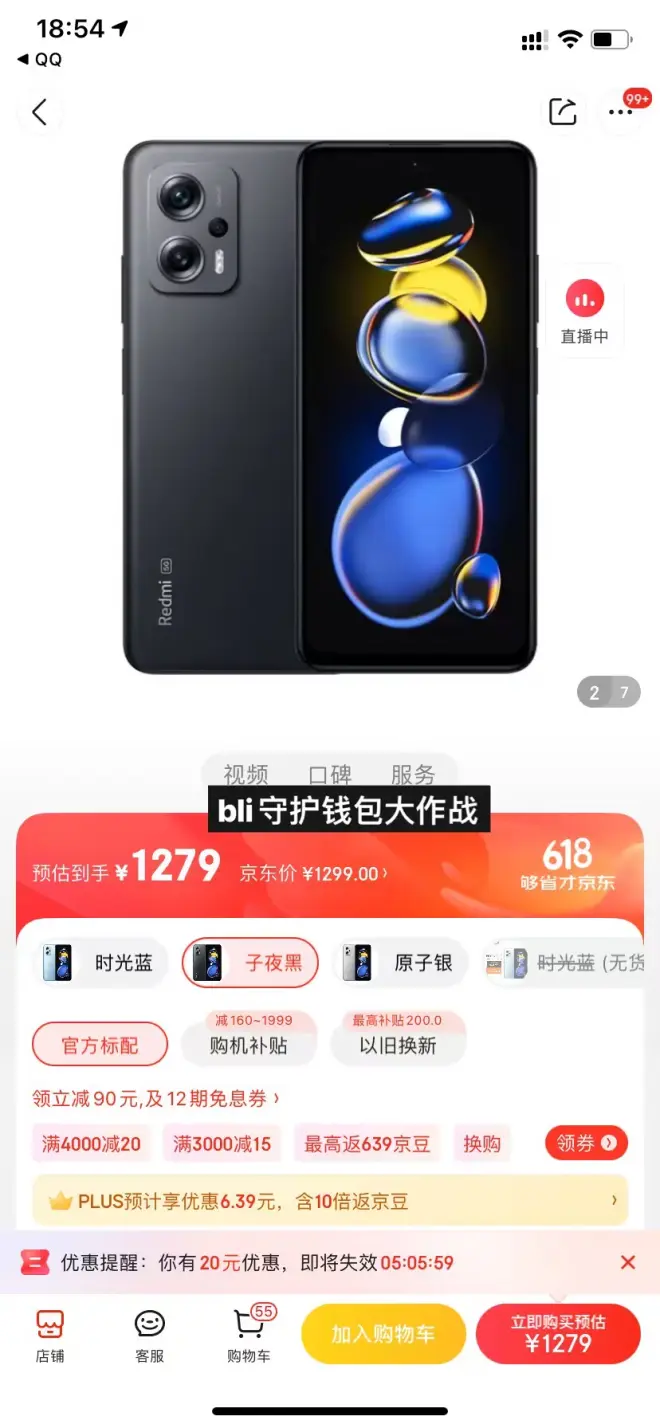660x1428 pixels.
Task: Expand the PLUS member discount details
Action: 330,1201
